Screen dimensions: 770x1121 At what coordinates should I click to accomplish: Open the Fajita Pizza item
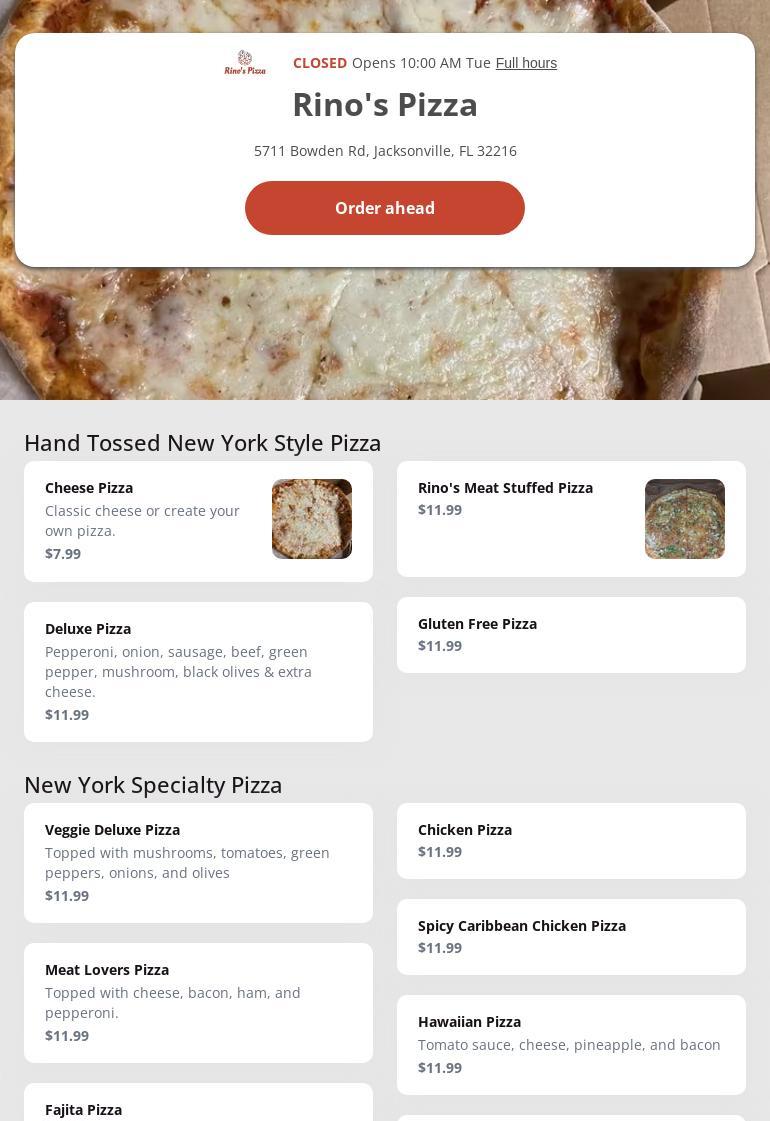pos(198,1105)
